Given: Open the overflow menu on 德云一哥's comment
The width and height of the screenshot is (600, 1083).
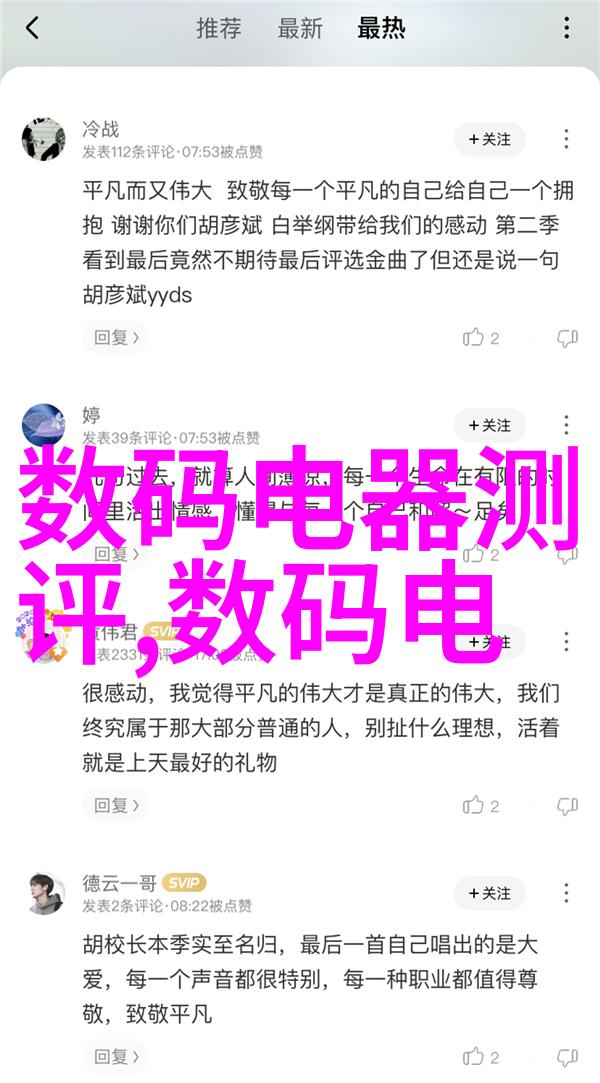Looking at the screenshot, I should (x=567, y=893).
